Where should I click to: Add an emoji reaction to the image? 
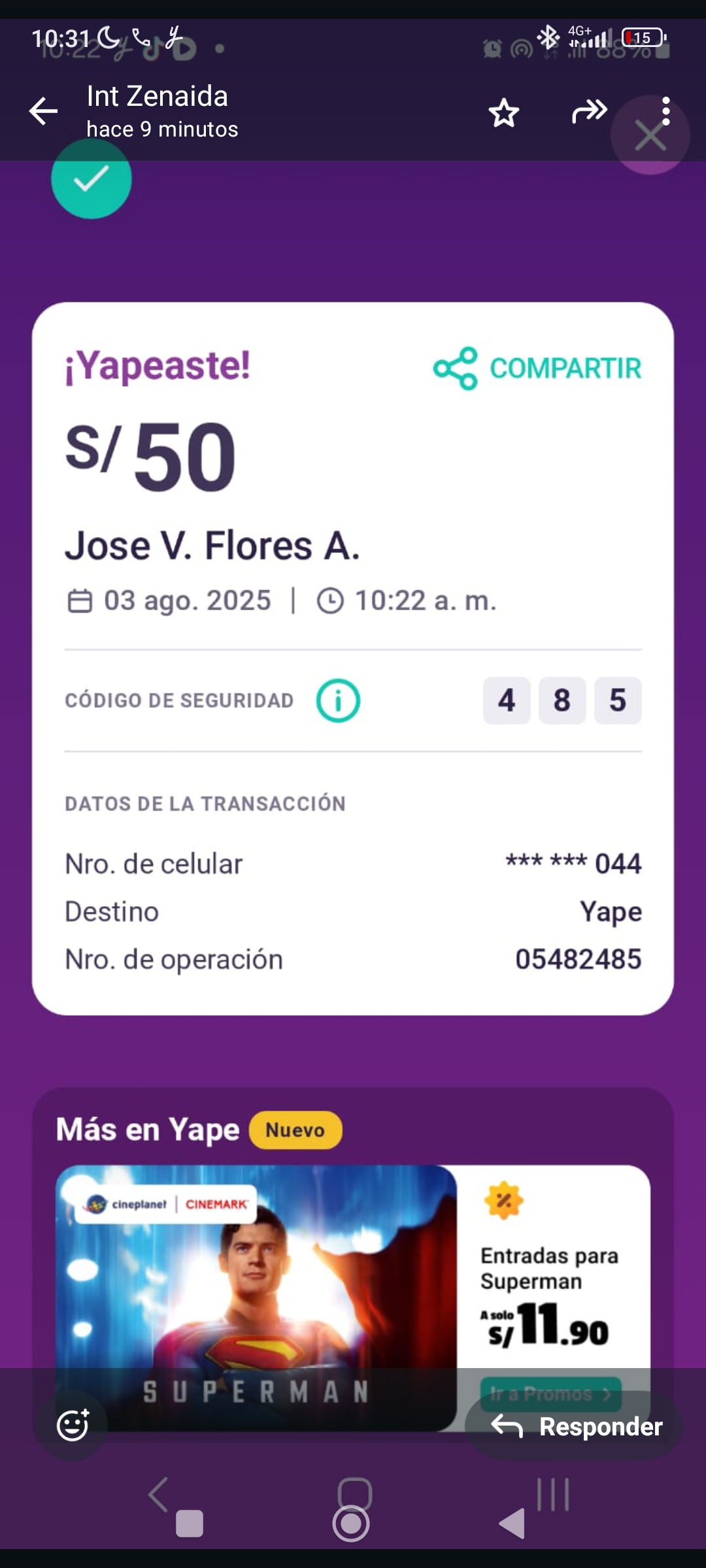point(73,1426)
